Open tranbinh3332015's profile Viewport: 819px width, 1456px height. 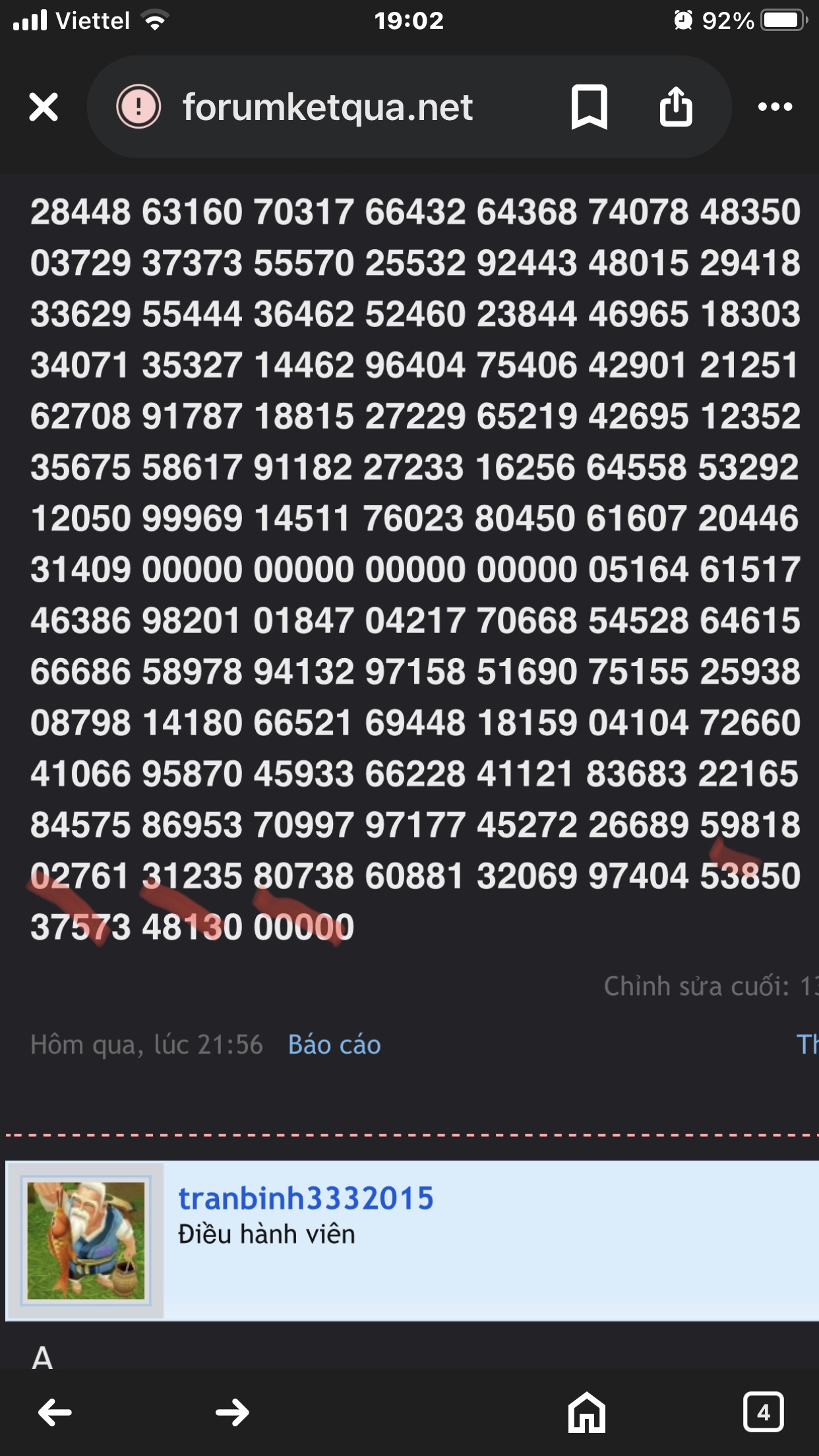[306, 1198]
